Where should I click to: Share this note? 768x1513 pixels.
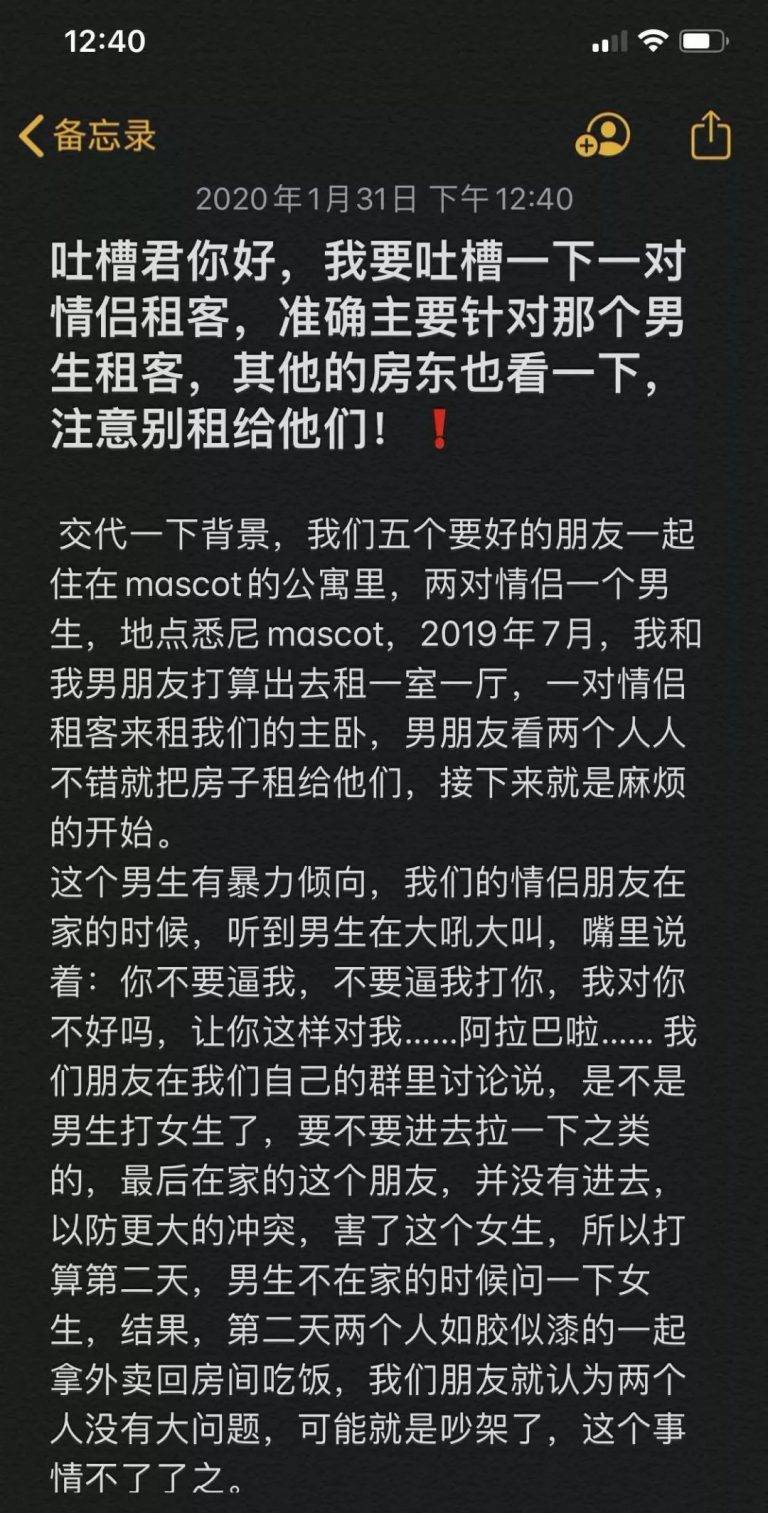(711, 135)
